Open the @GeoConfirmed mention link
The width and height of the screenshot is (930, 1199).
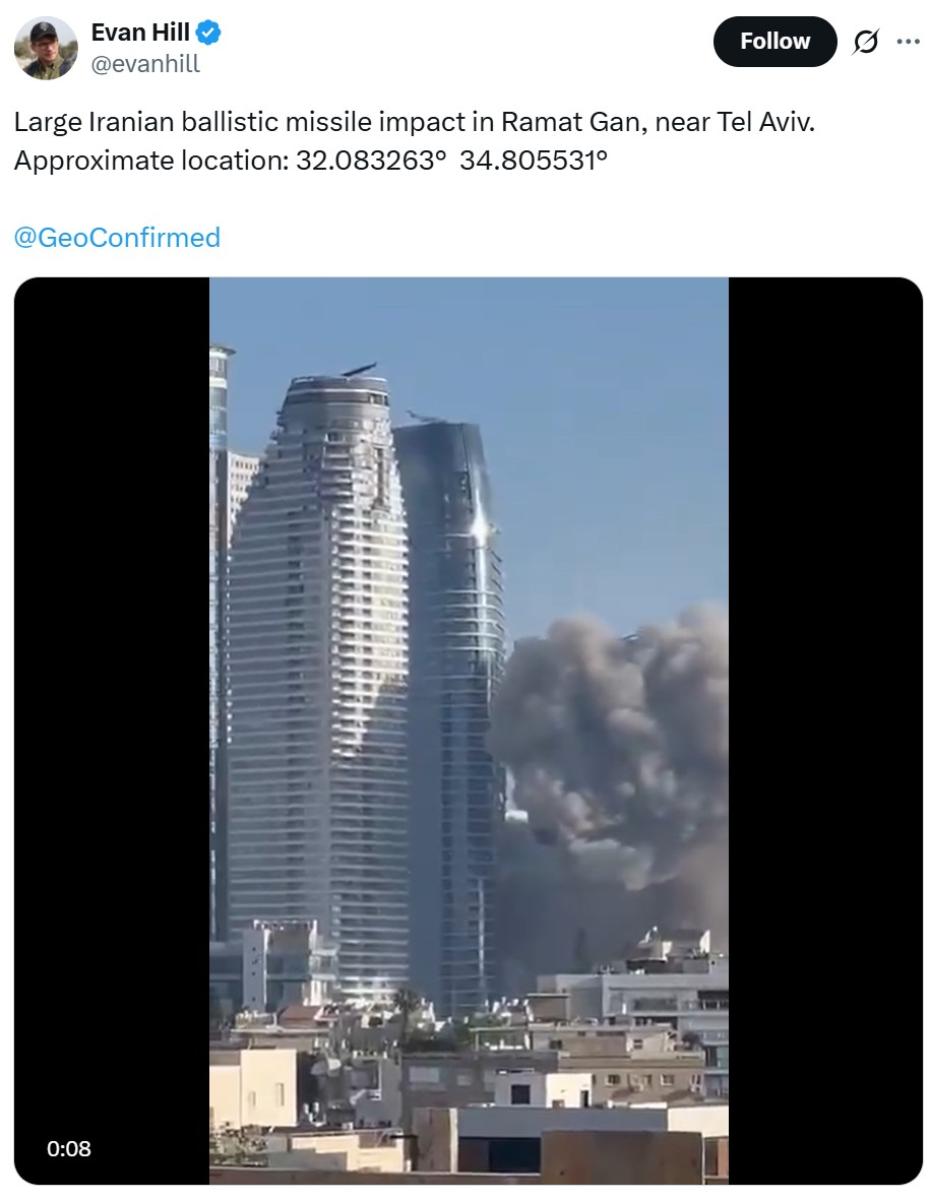click(117, 238)
